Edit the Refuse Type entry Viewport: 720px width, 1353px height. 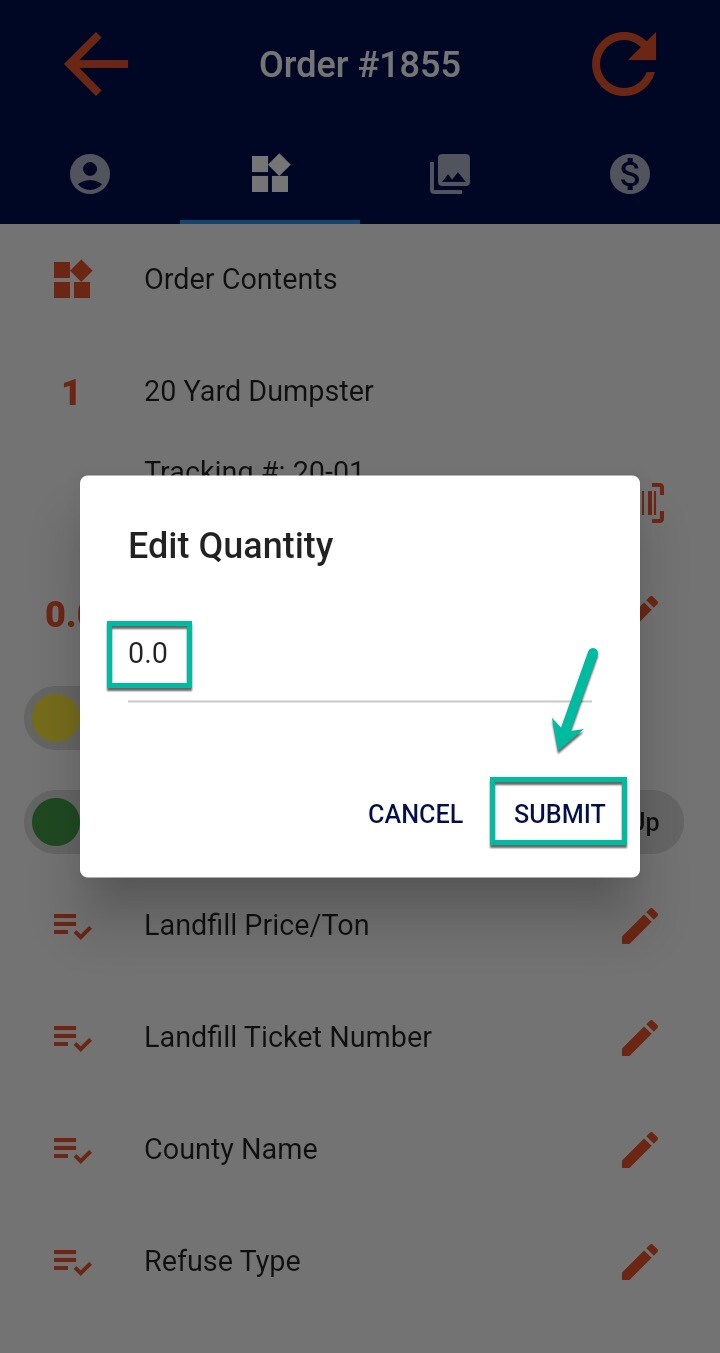point(640,1261)
